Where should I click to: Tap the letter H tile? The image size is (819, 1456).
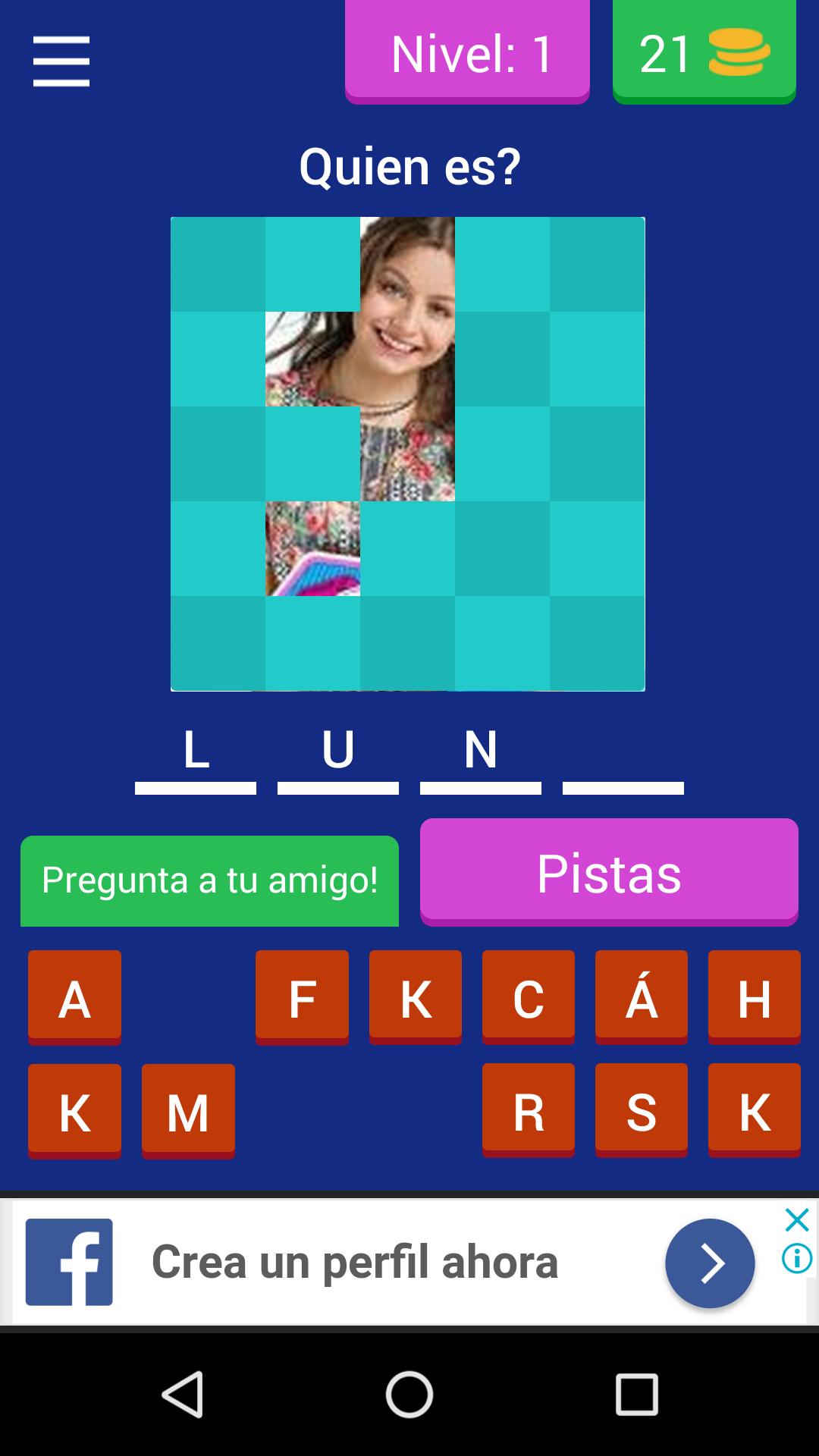click(755, 997)
